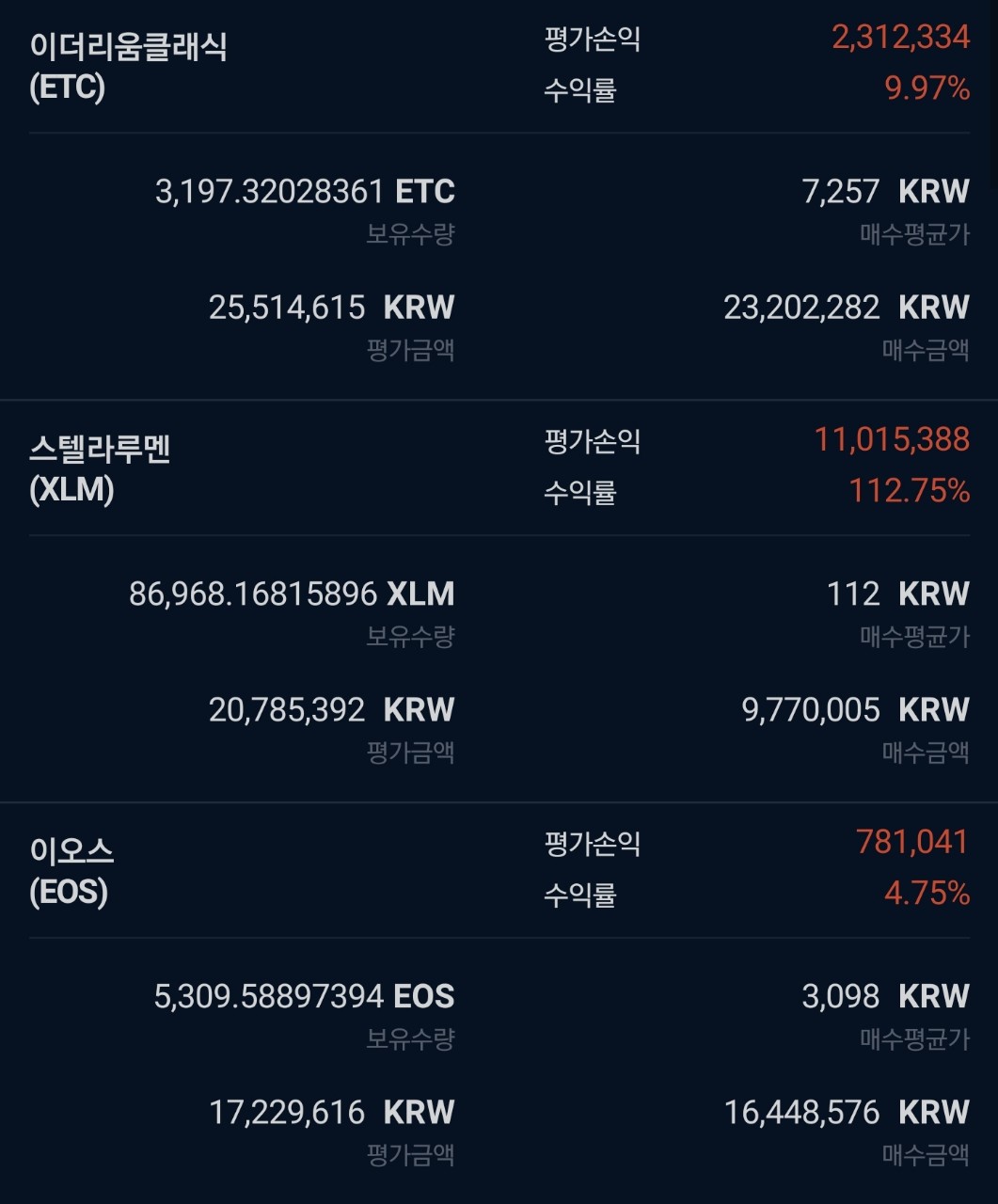The image size is (998, 1204).
Task: Open the Ethereum Classic (ETC) holding
Action: click(129, 66)
